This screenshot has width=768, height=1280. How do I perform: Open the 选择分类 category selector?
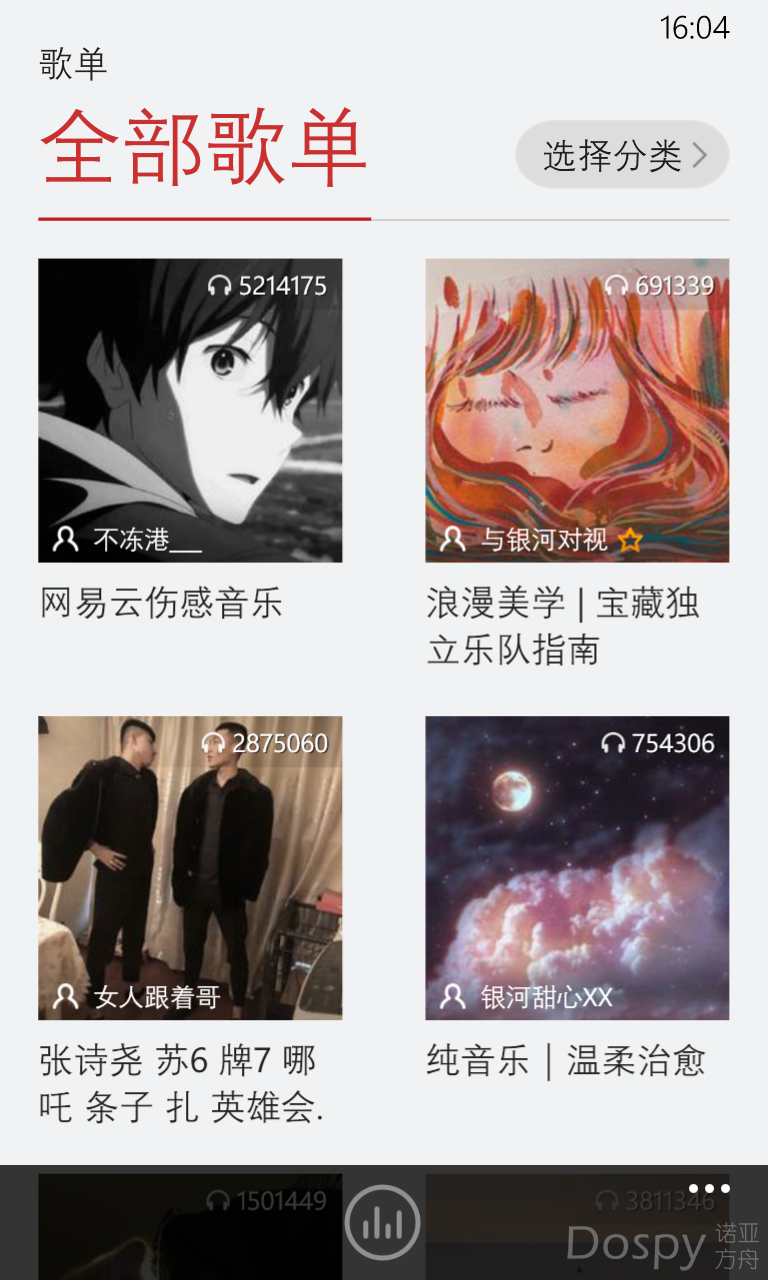(622, 155)
